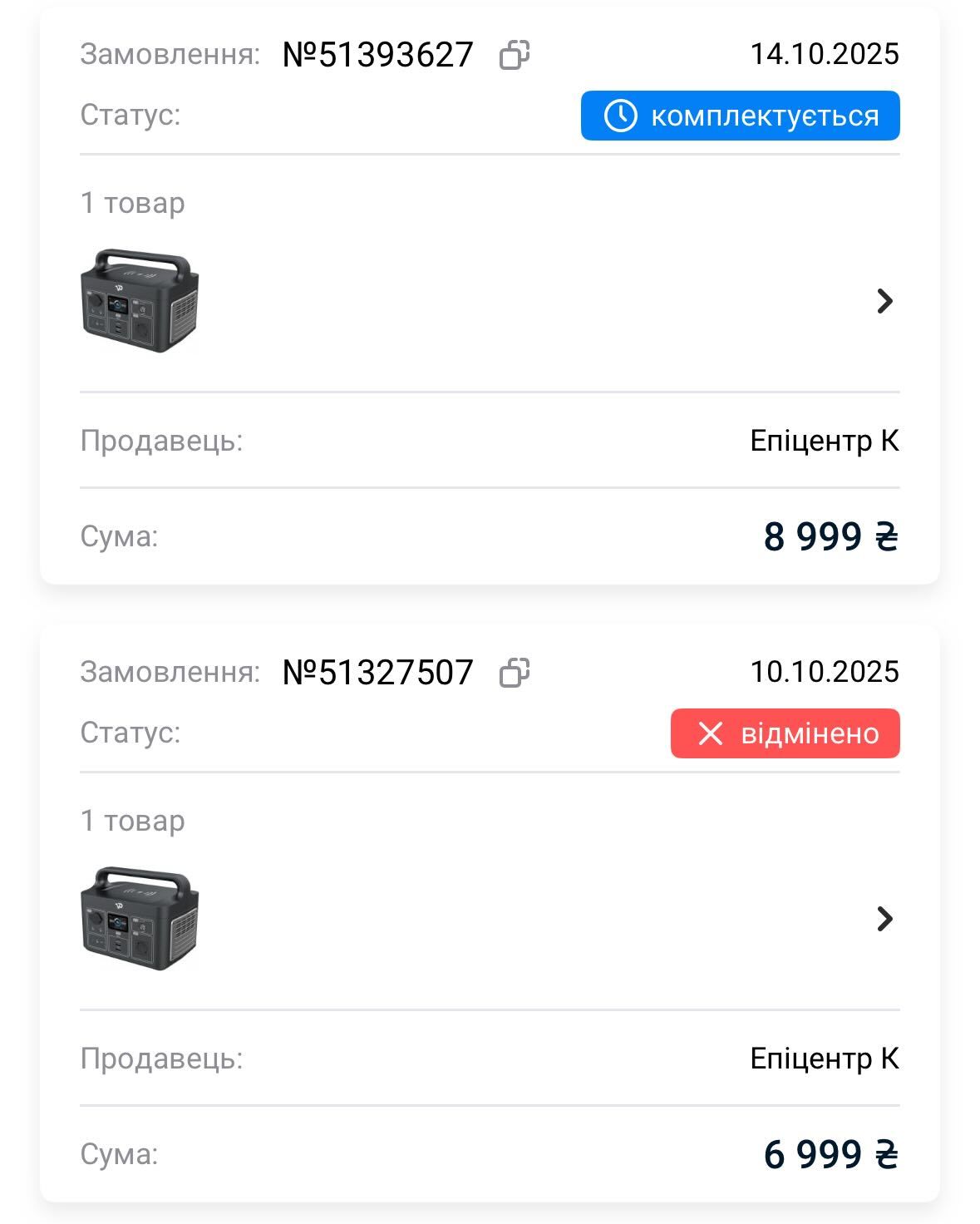Select the order number №51393627

376,53
